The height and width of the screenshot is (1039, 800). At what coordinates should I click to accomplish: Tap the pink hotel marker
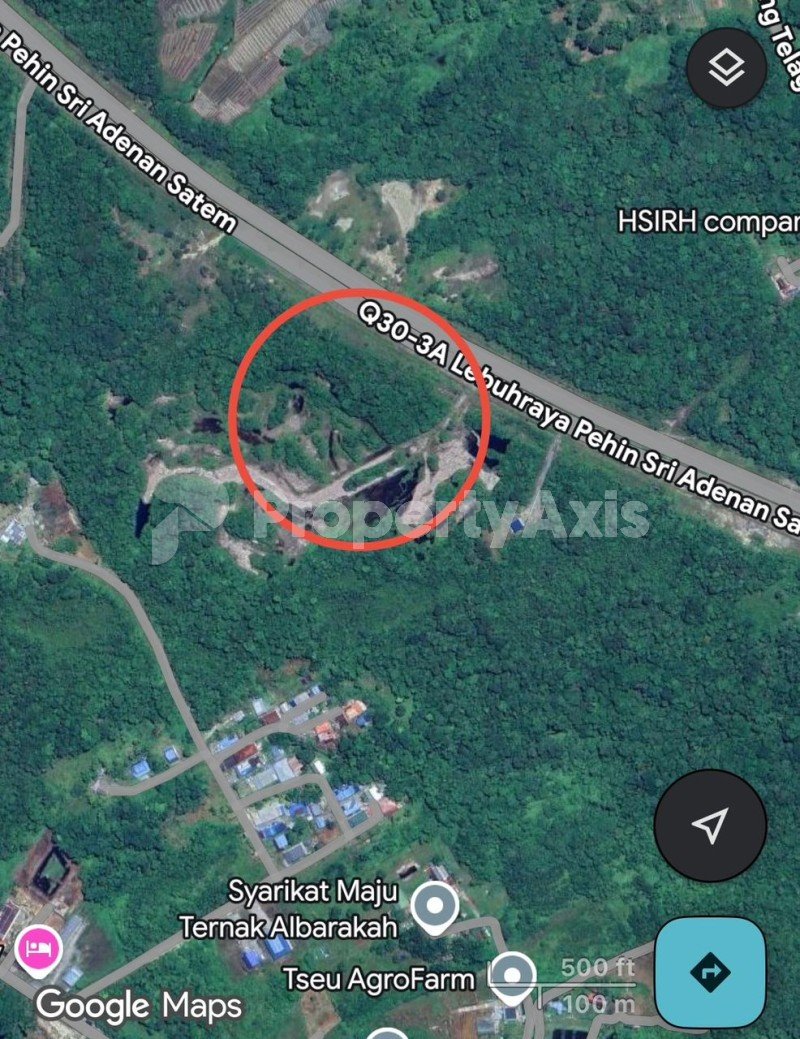pyautogui.click(x=39, y=946)
